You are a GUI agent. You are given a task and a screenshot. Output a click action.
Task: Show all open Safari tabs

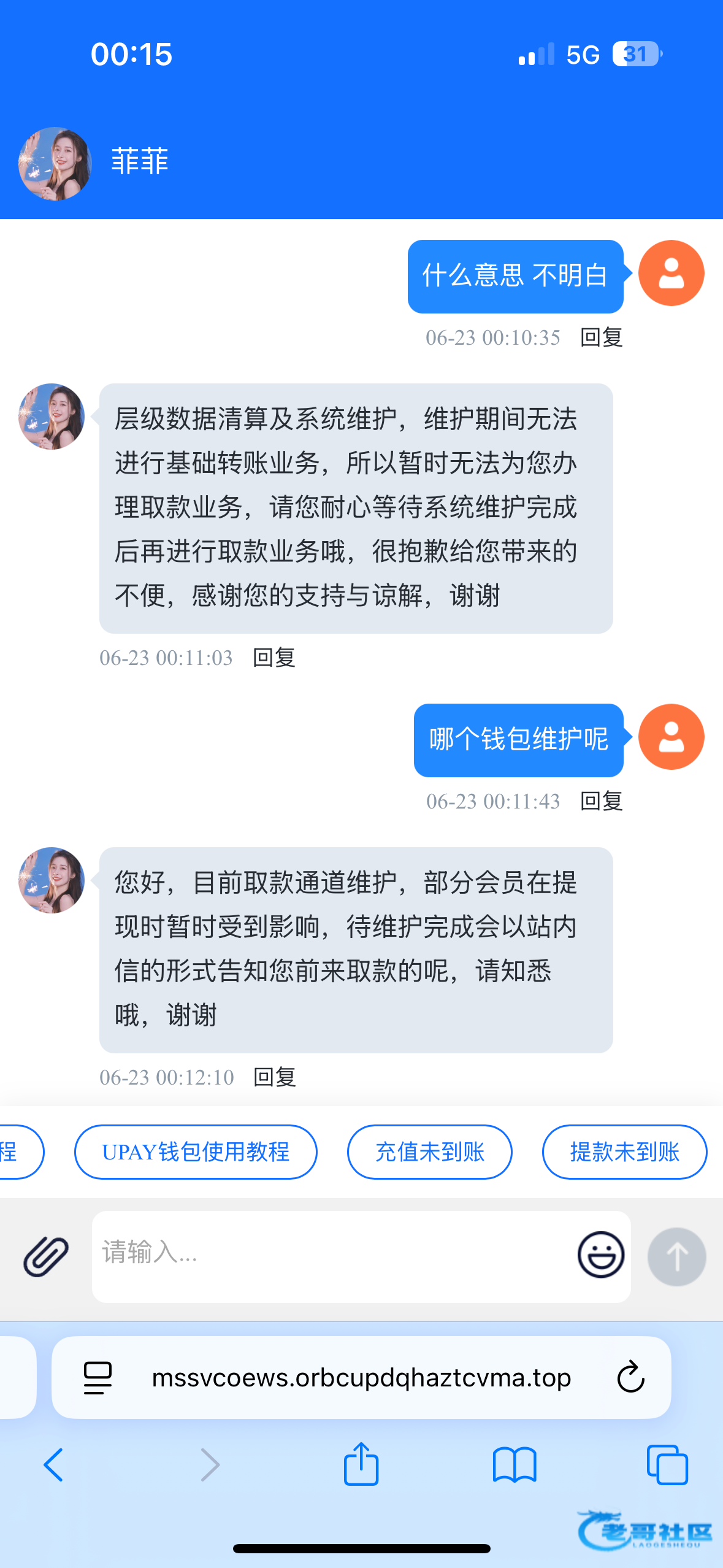667,1465
